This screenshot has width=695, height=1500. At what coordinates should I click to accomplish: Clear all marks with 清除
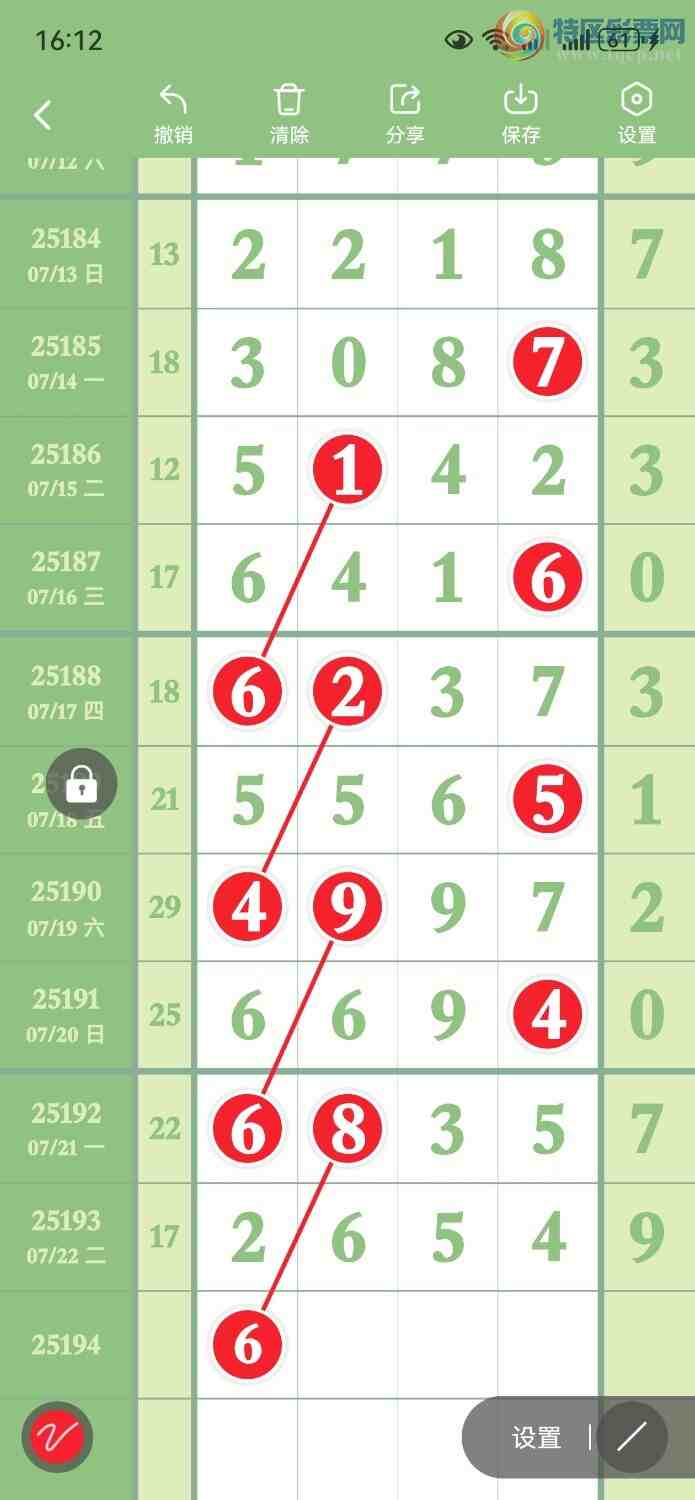click(289, 115)
